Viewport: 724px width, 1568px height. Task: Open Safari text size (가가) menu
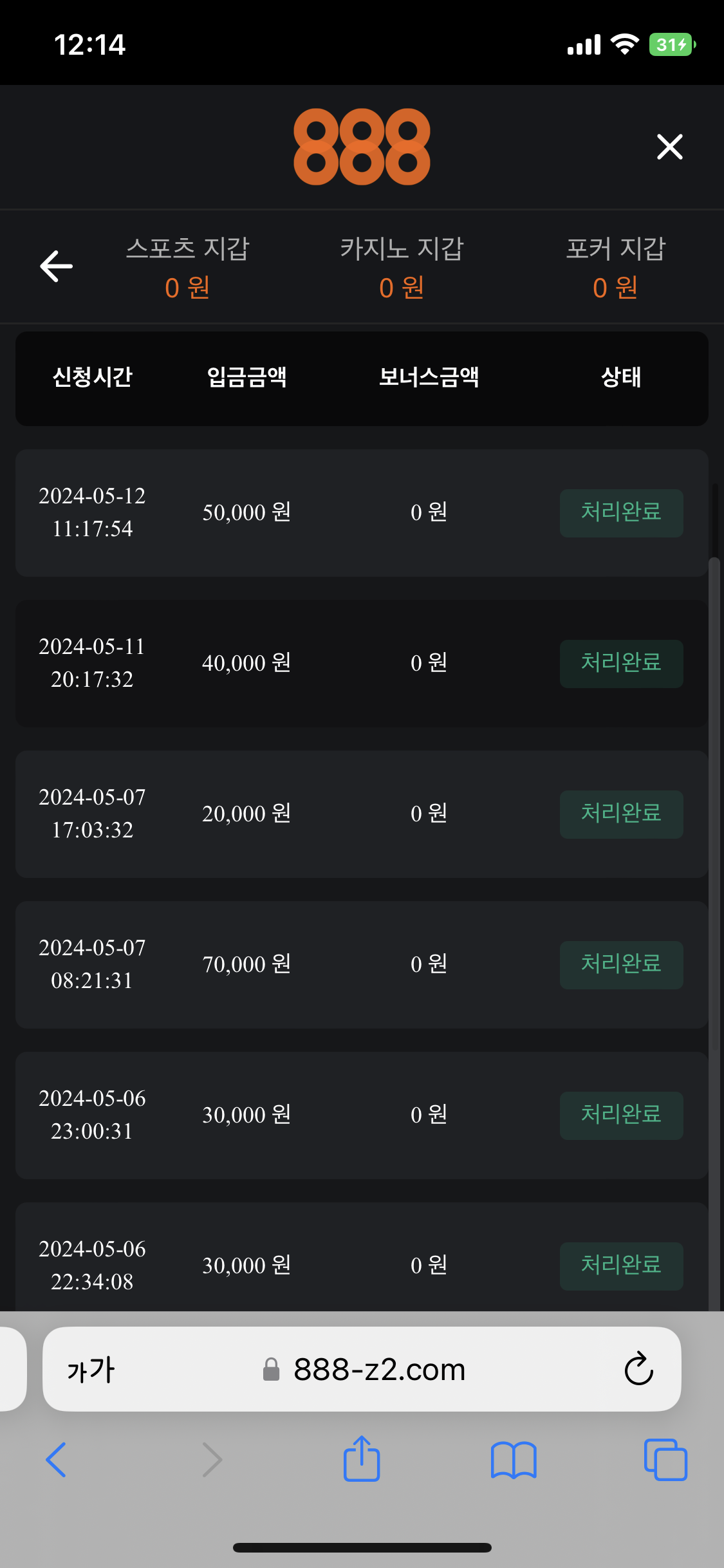click(x=91, y=1370)
